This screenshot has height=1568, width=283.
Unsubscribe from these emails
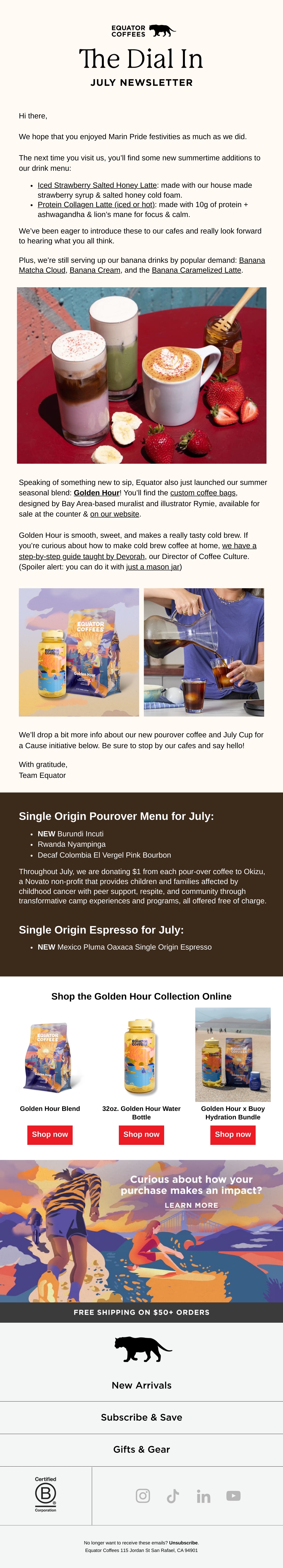pyautogui.click(x=183, y=1543)
